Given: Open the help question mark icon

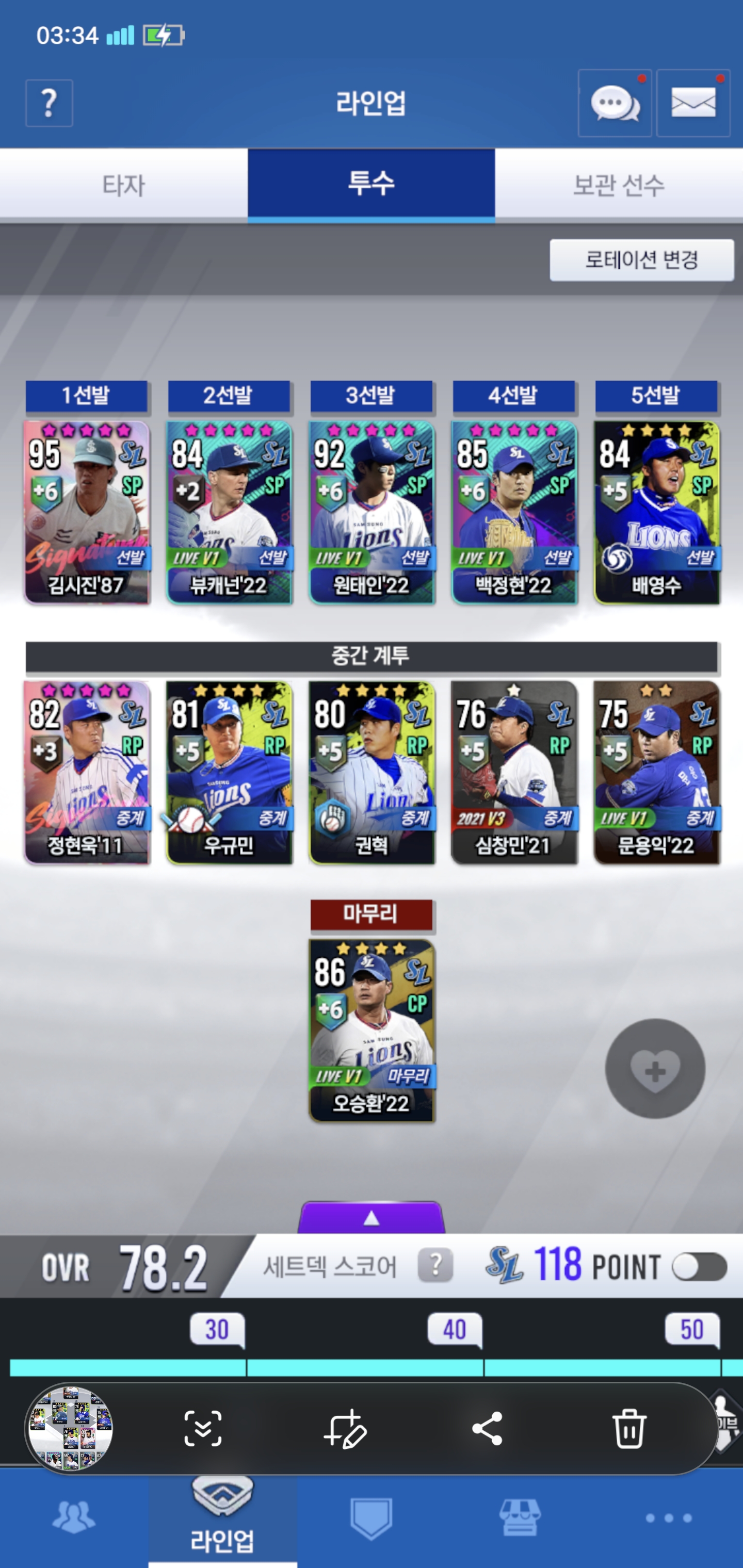Looking at the screenshot, I should point(50,103).
